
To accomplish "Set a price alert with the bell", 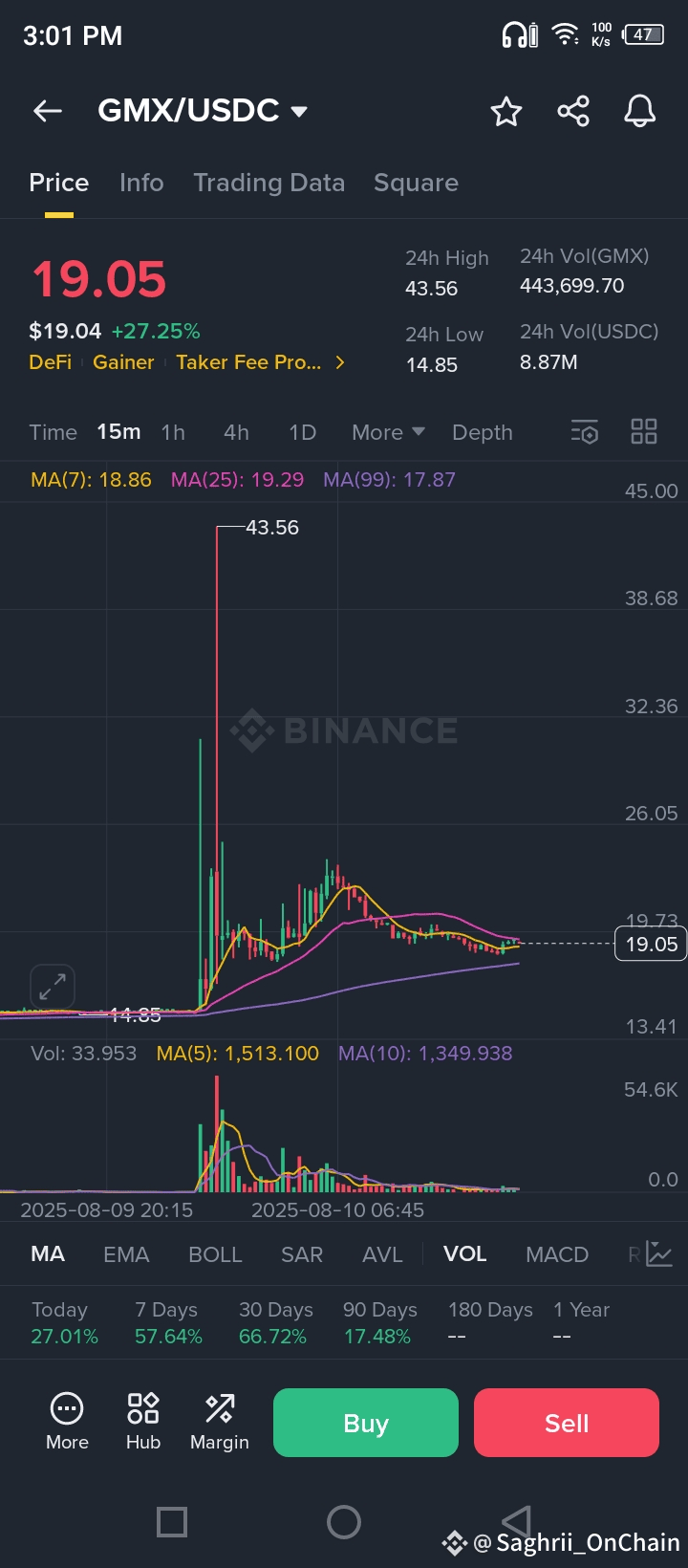I will [640, 111].
